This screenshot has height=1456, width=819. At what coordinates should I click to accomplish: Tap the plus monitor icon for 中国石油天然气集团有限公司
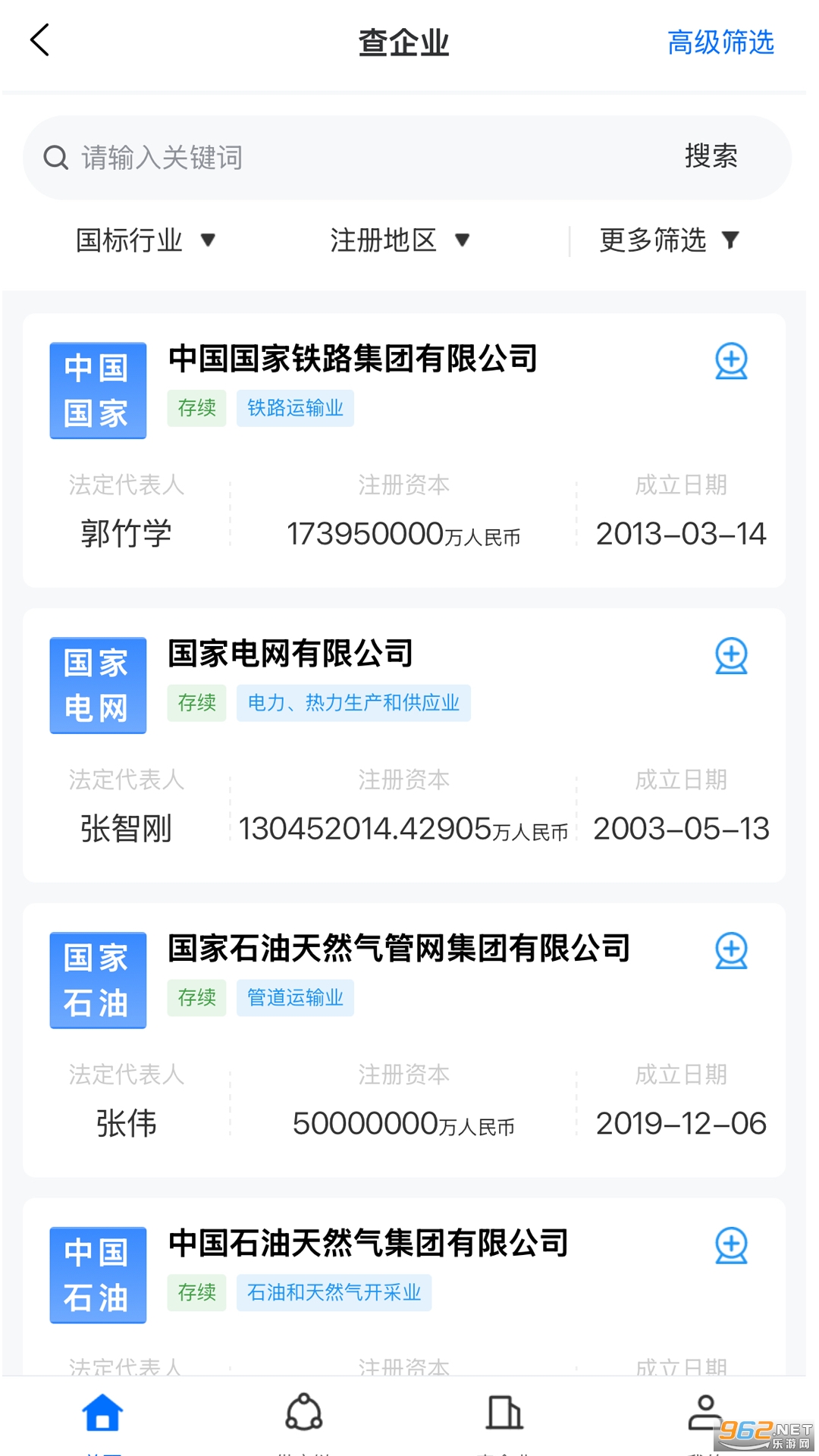pos(731,1246)
